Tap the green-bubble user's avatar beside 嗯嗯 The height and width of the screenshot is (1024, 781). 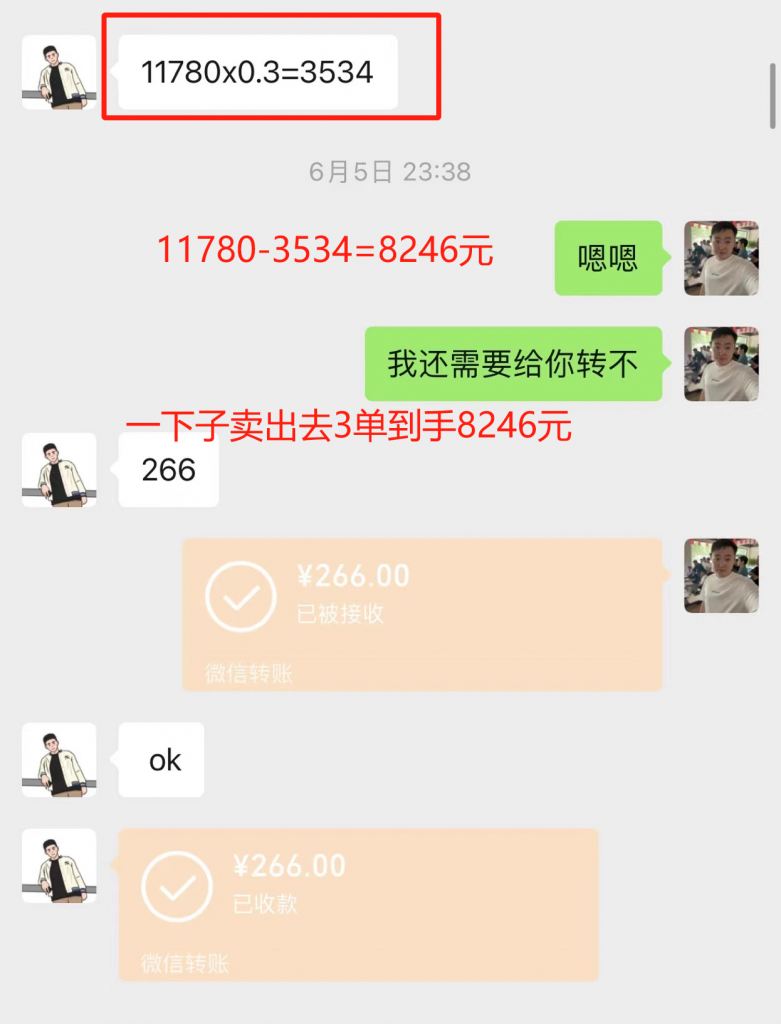[x=722, y=259]
